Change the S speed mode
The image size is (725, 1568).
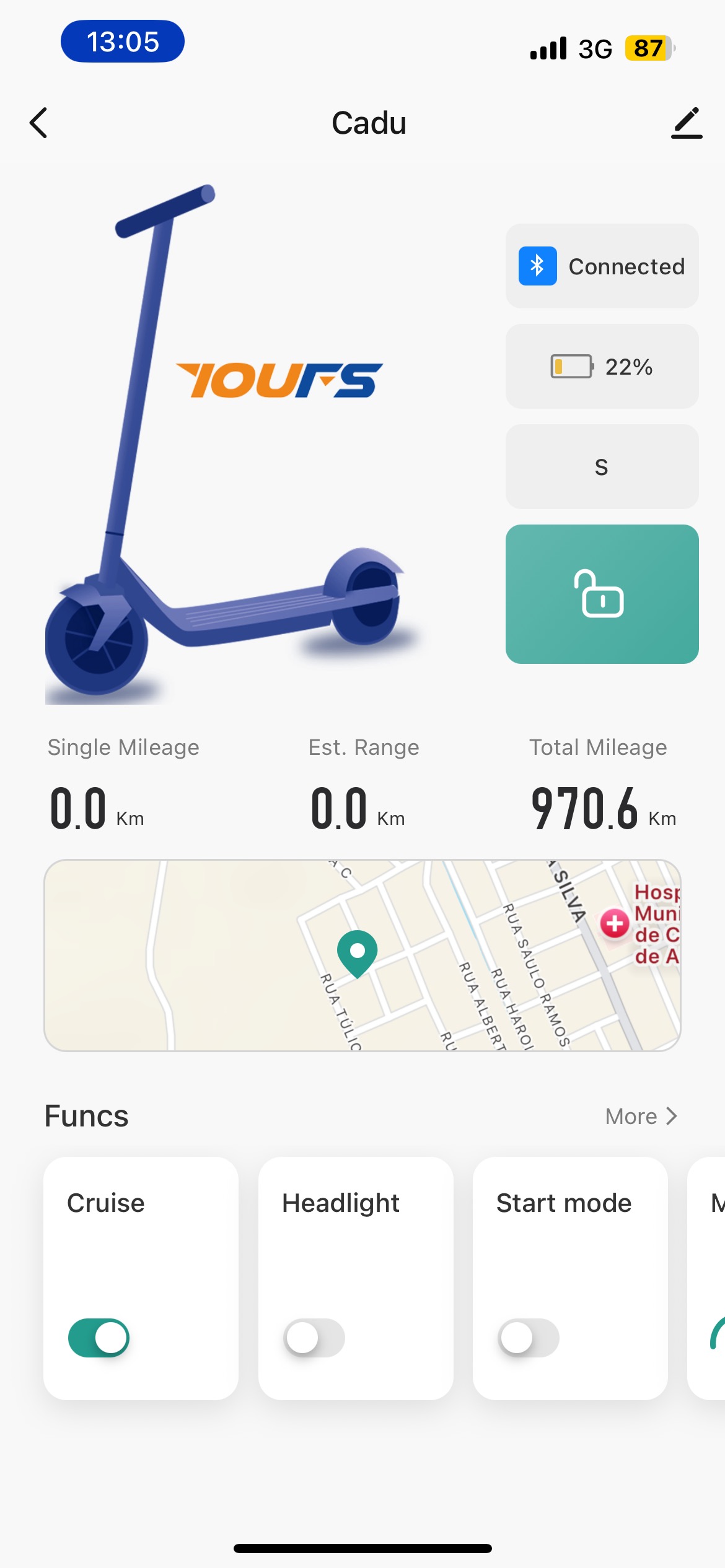tap(602, 467)
